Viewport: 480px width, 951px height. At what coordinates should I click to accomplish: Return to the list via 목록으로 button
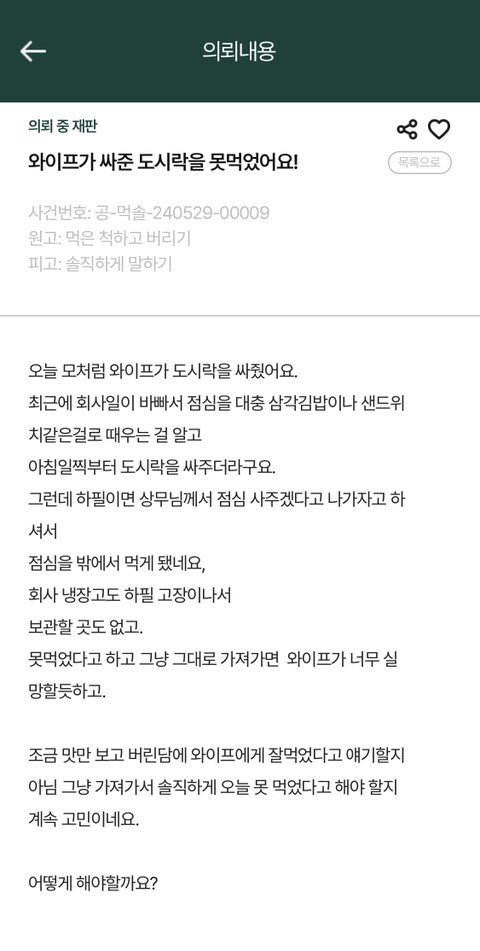pos(420,163)
